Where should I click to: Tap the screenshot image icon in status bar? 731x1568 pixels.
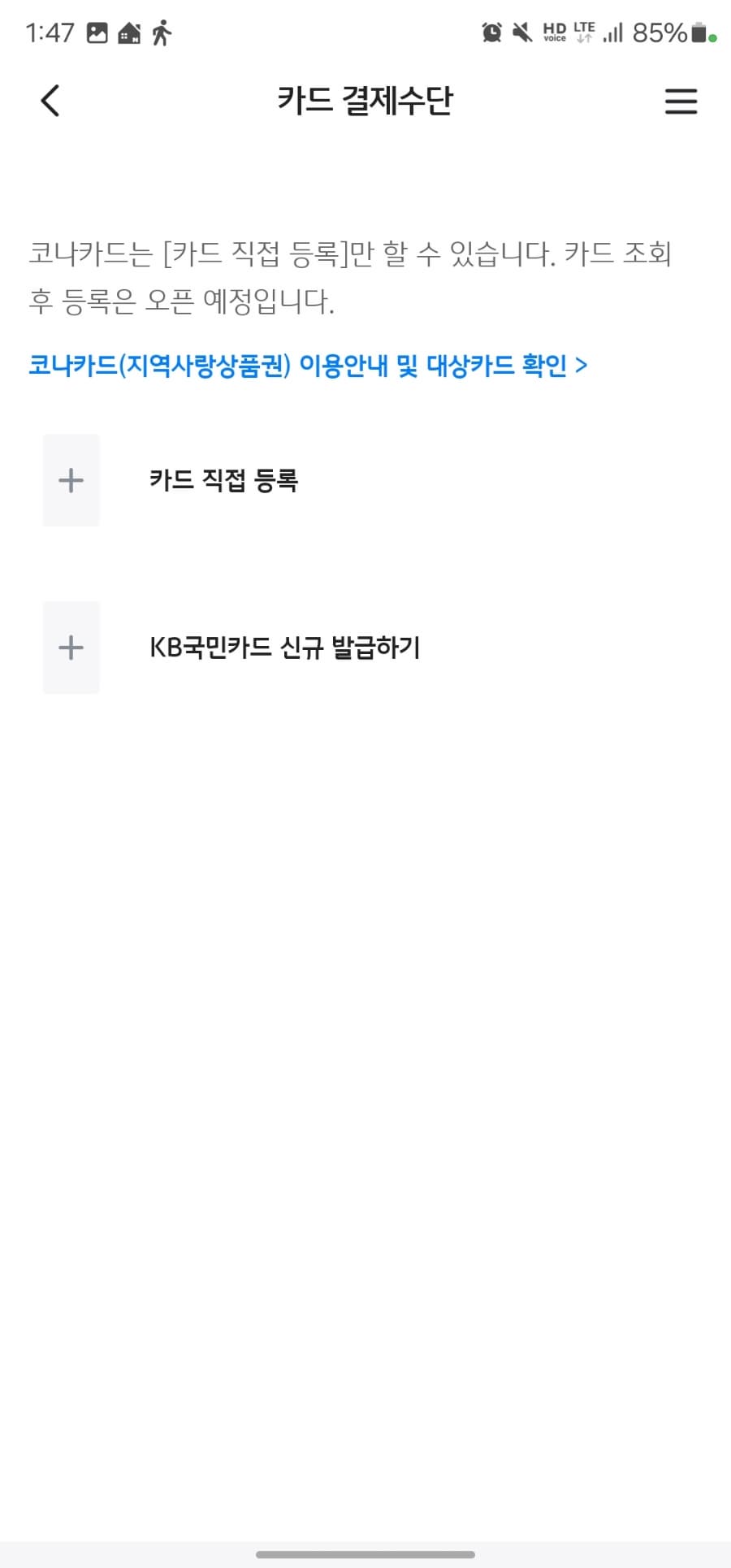(x=99, y=32)
